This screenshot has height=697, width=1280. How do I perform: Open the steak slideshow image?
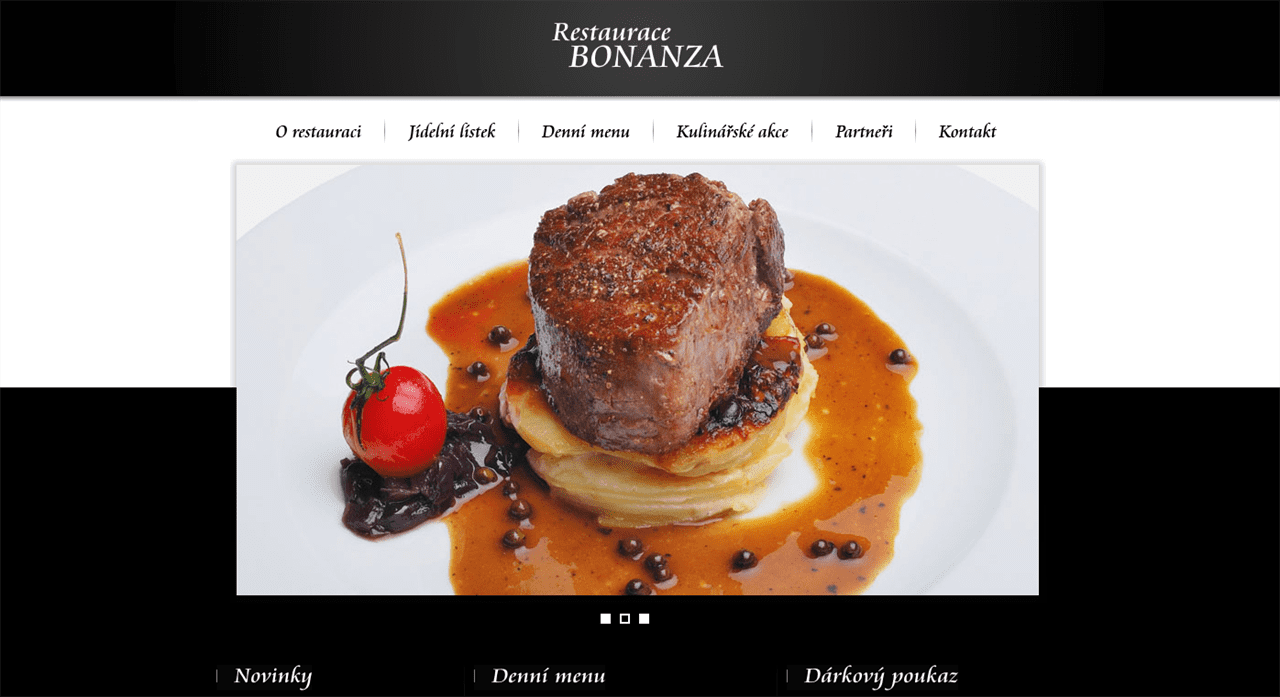pos(637,380)
